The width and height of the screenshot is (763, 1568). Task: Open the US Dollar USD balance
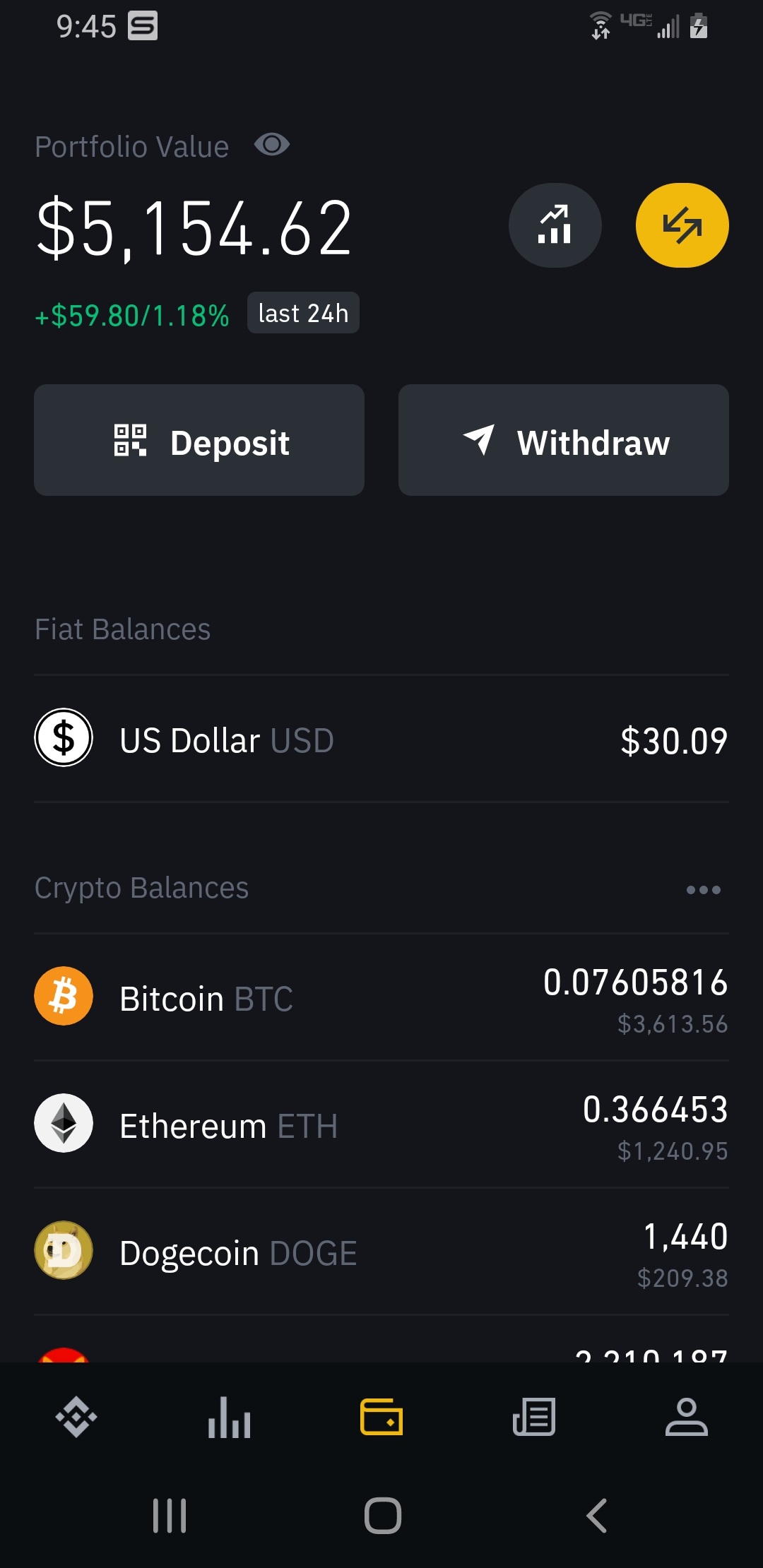click(381, 739)
